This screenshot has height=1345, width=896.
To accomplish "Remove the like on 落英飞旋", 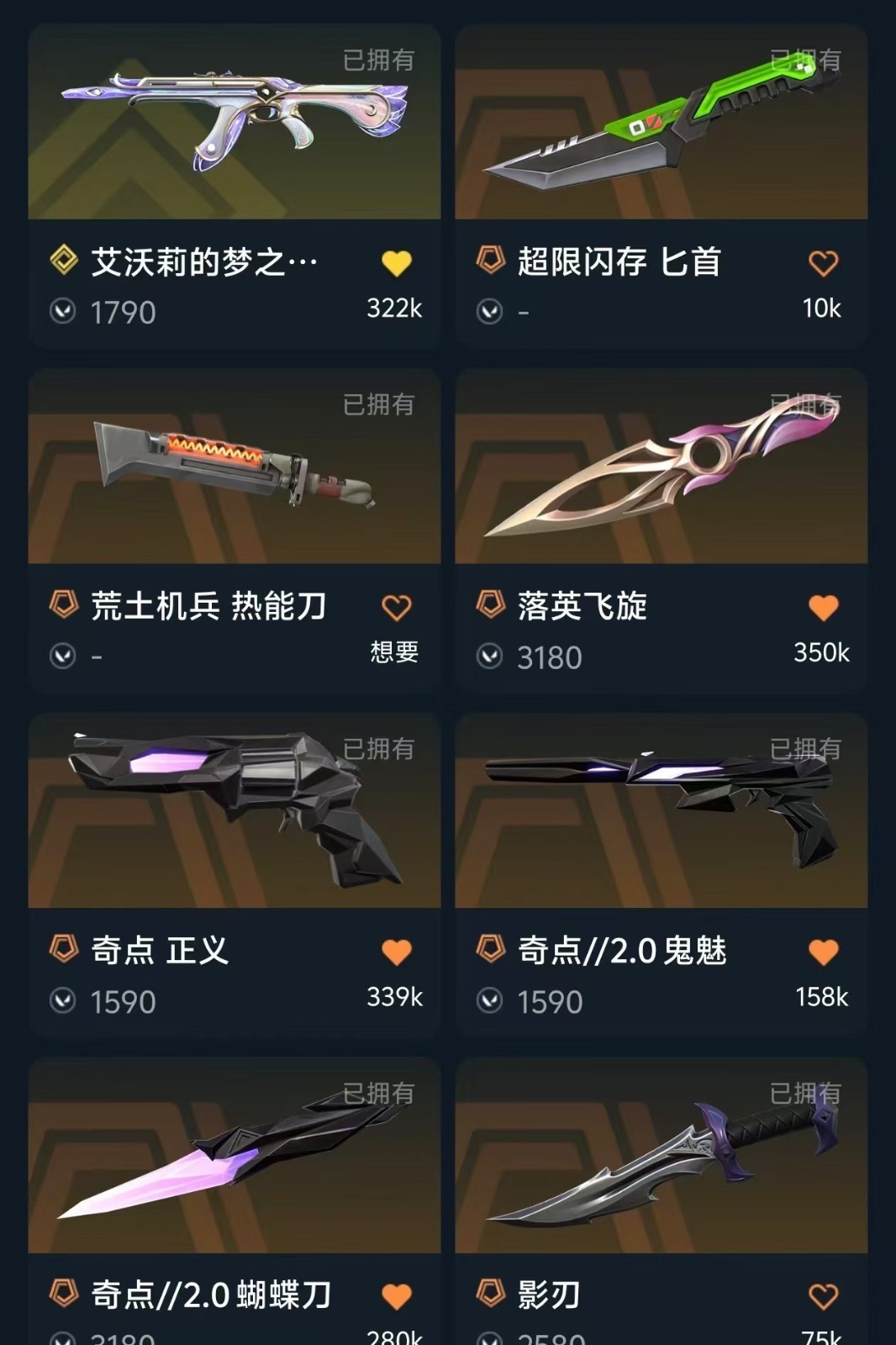I will click(x=823, y=608).
